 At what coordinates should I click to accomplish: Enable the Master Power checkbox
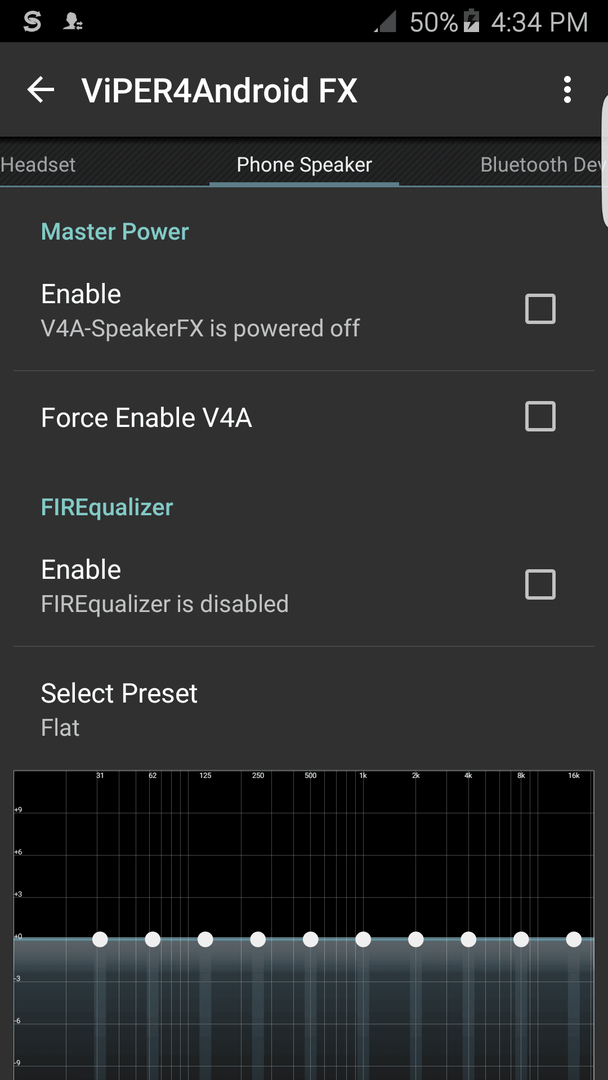coord(540,309)
